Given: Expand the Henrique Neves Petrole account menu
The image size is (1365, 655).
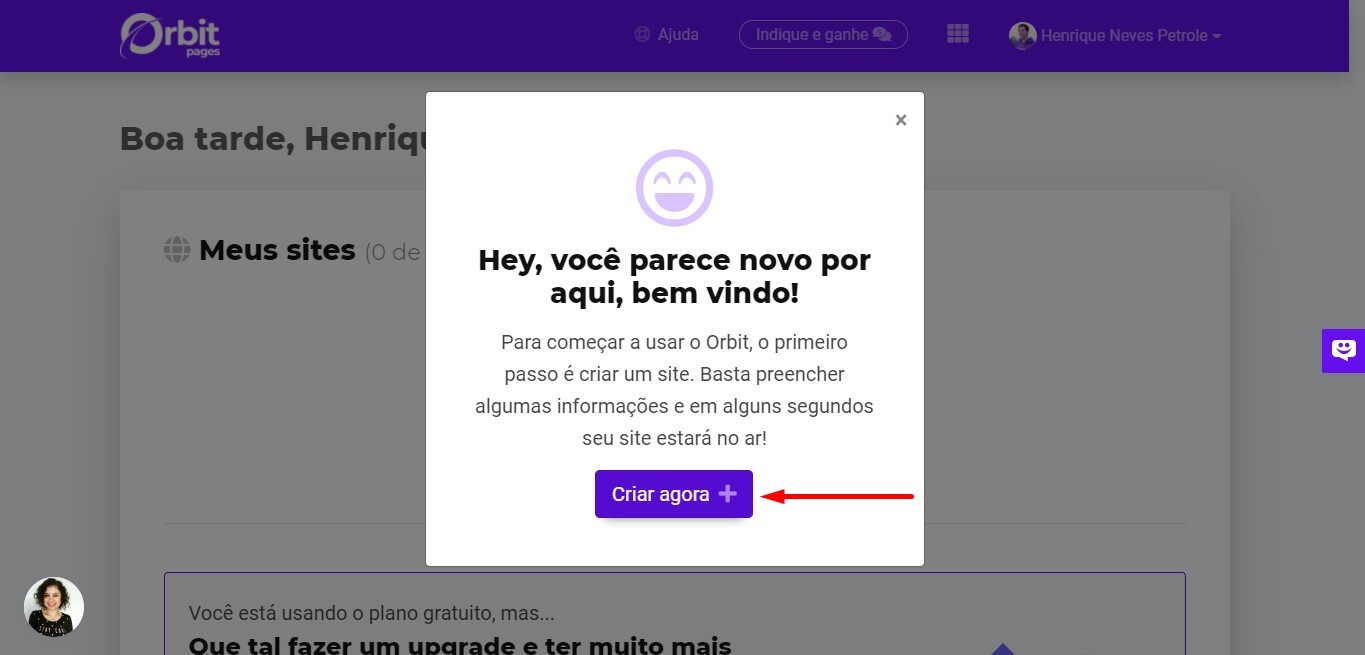Looking at the screenshot, I should tap(1116, 36).
